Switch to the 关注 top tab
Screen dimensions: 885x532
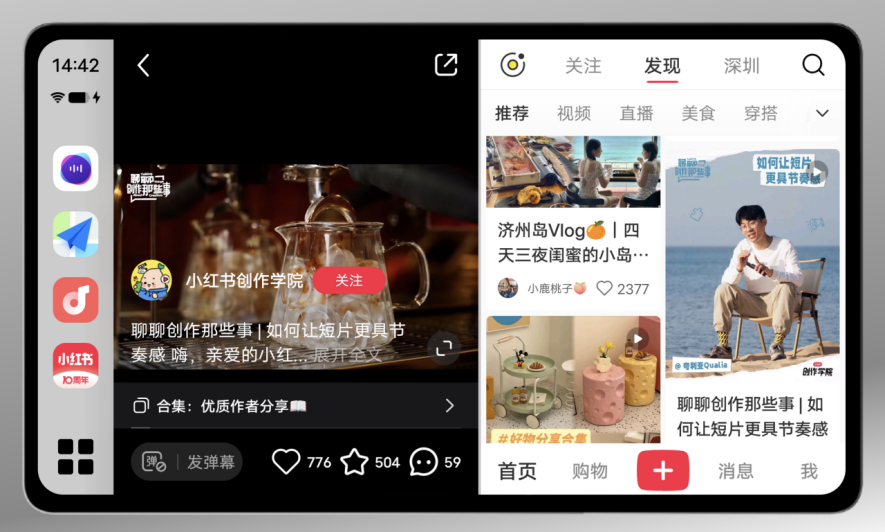pos(583,66)
